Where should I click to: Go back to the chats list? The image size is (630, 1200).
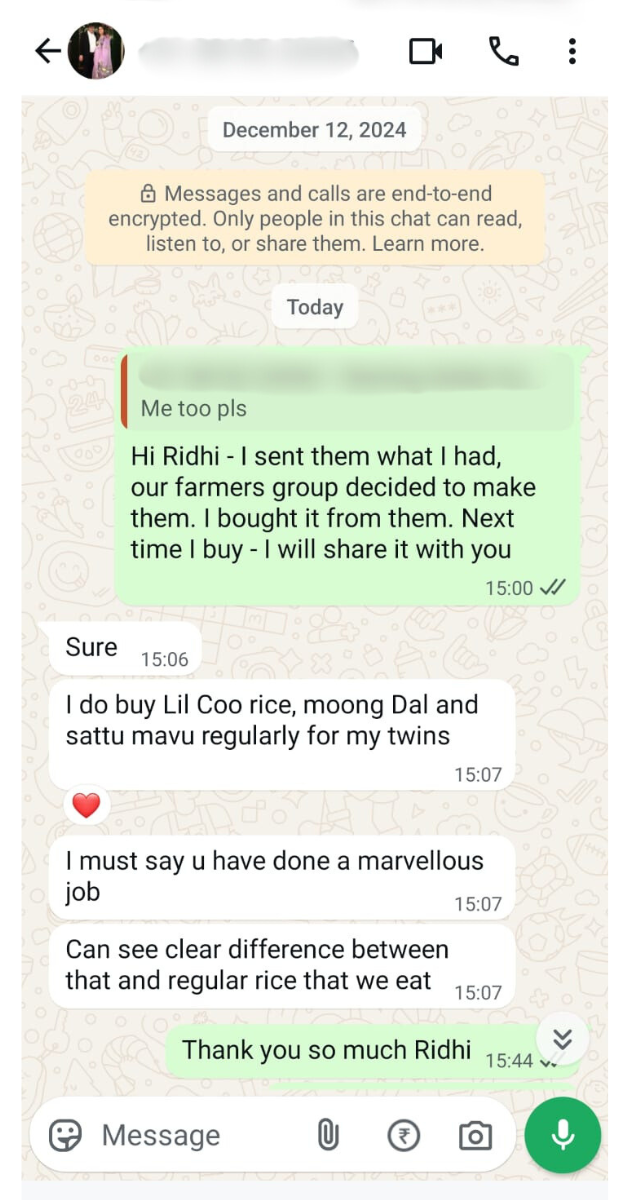tap(47, 51)
